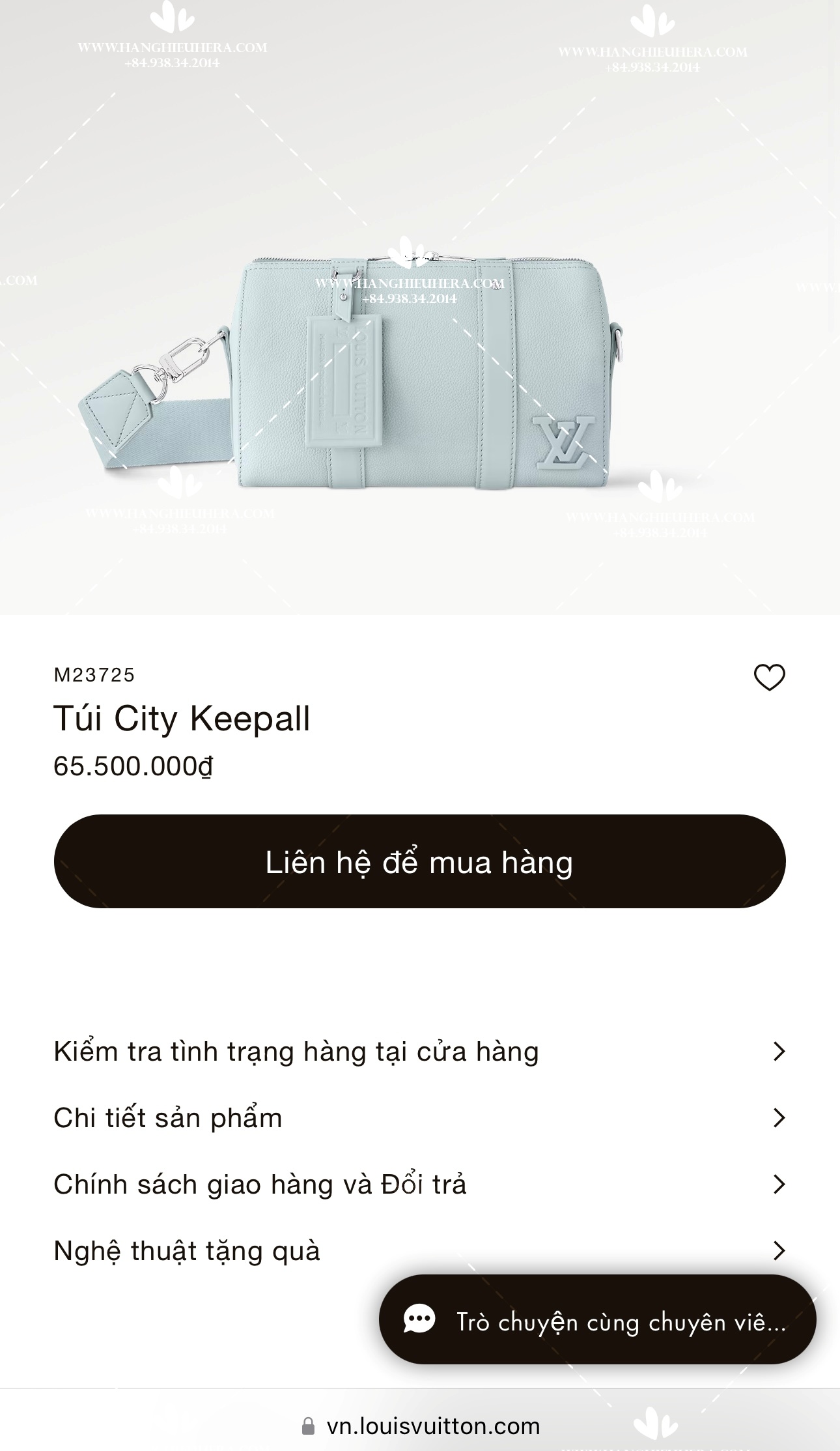Screen dimensions: 840x1451
Task: Open Chính sách giao hàng và Đổi trả
Action: [x=419, y=1185]
